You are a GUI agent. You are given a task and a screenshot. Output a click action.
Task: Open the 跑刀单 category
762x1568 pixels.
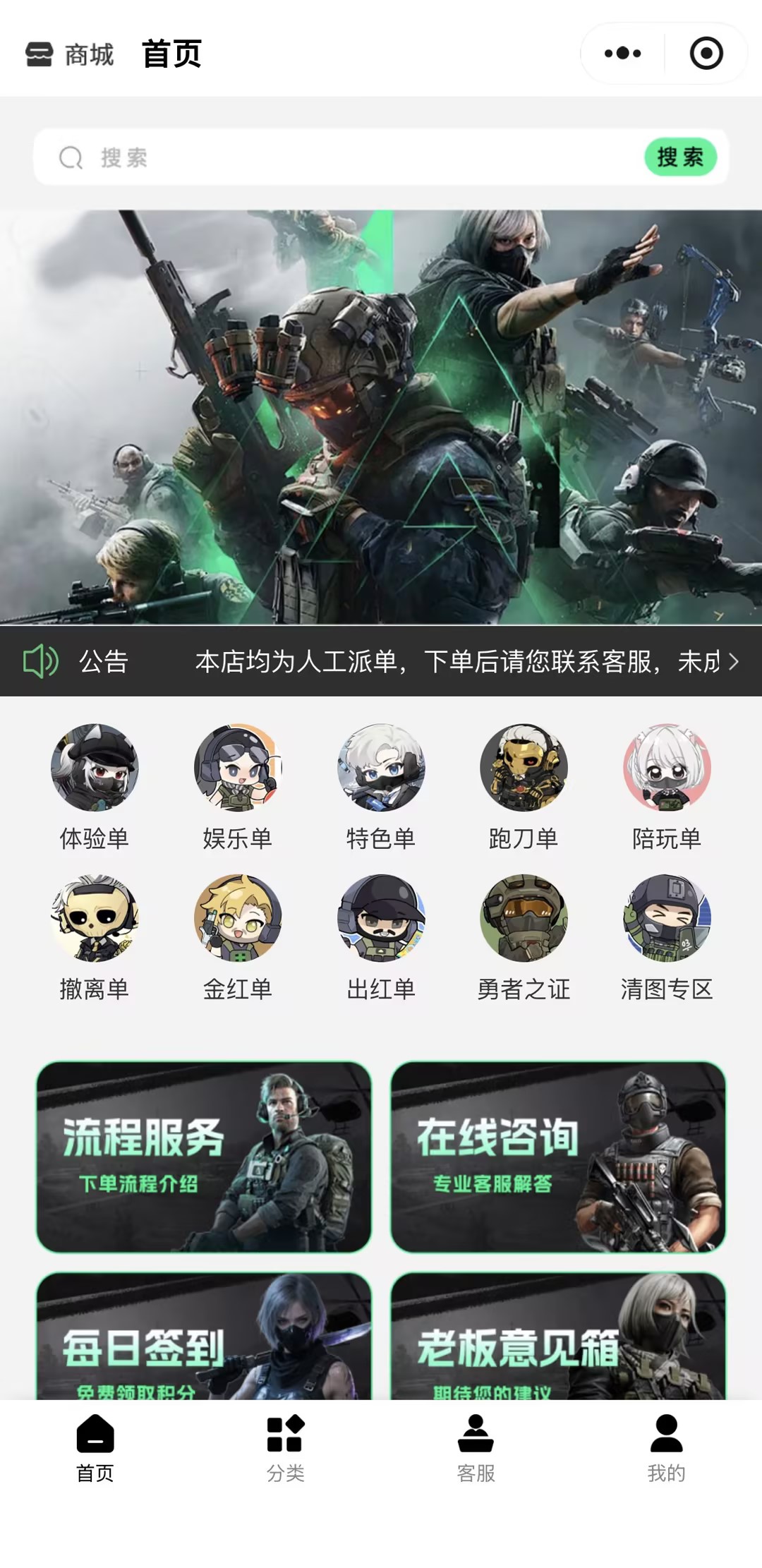click(524, 788)
